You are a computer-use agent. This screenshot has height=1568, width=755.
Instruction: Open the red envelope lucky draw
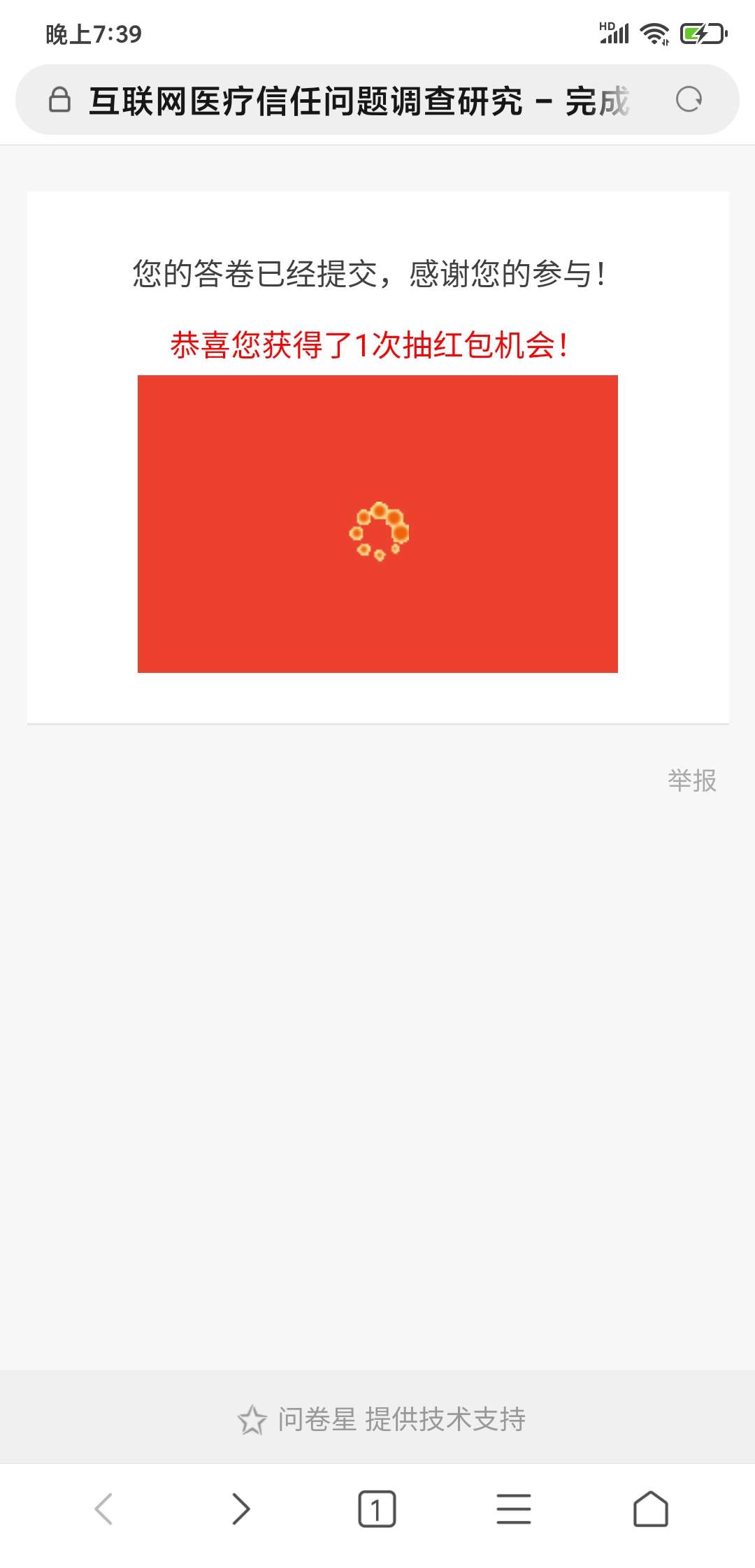point(377,524)
